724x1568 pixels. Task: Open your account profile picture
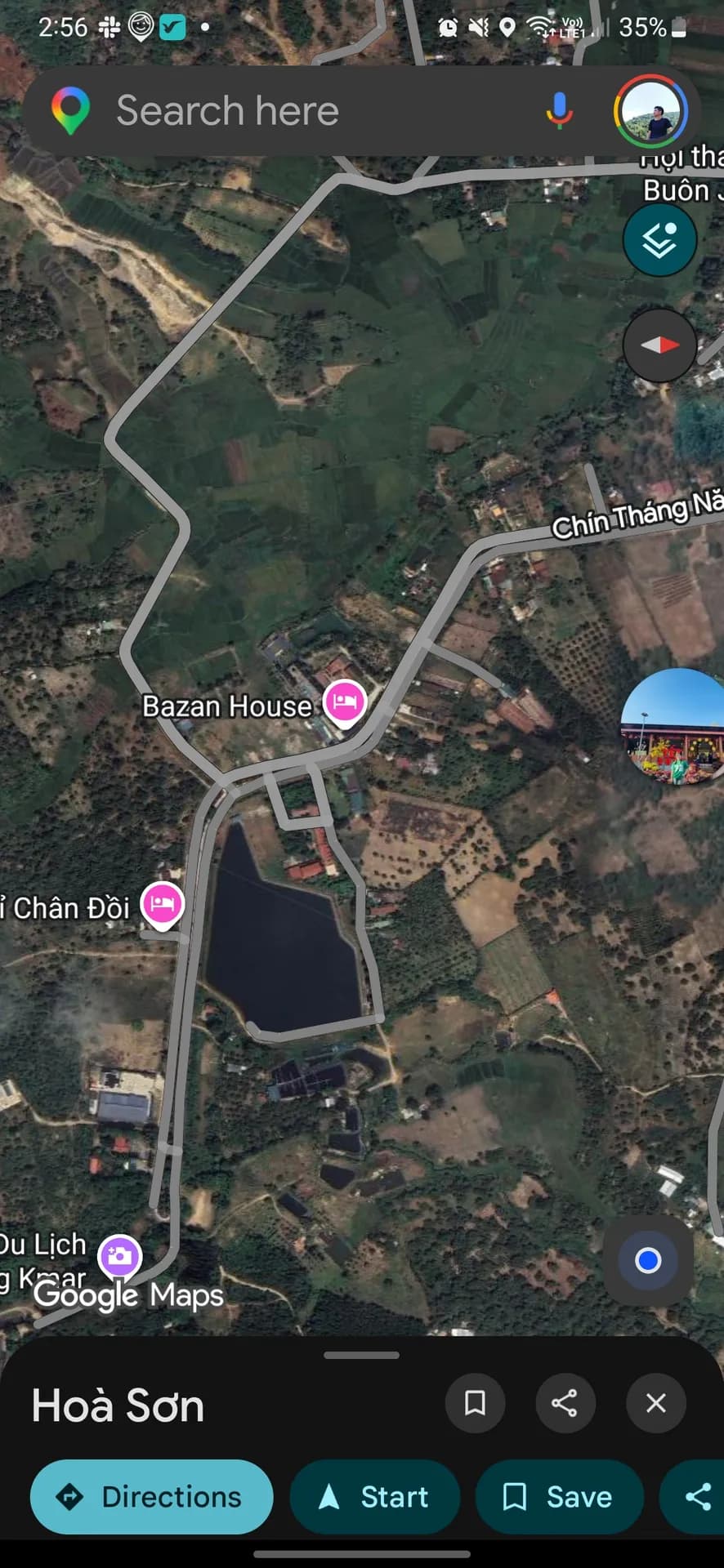[x=650, y=111]
